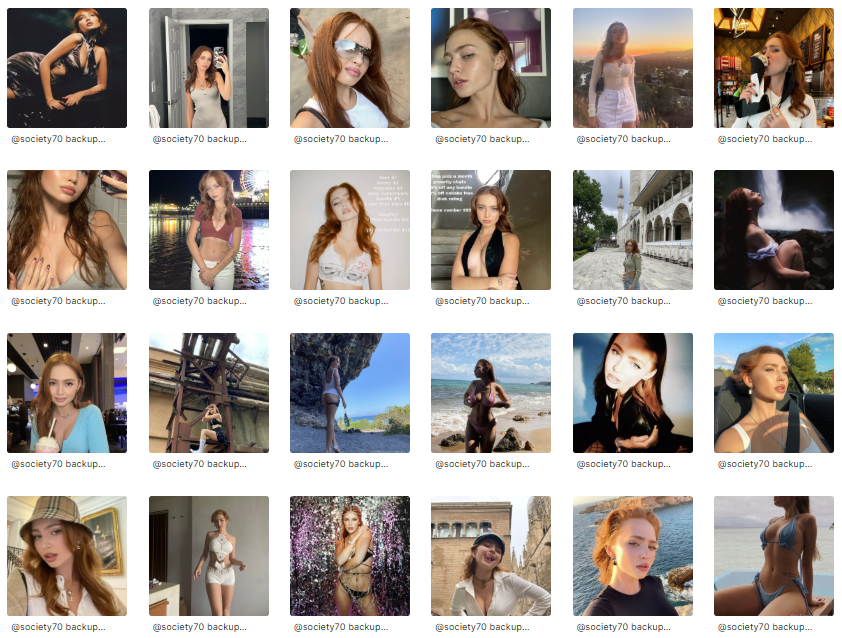View the seaside photo with black top

click(633, 556)
